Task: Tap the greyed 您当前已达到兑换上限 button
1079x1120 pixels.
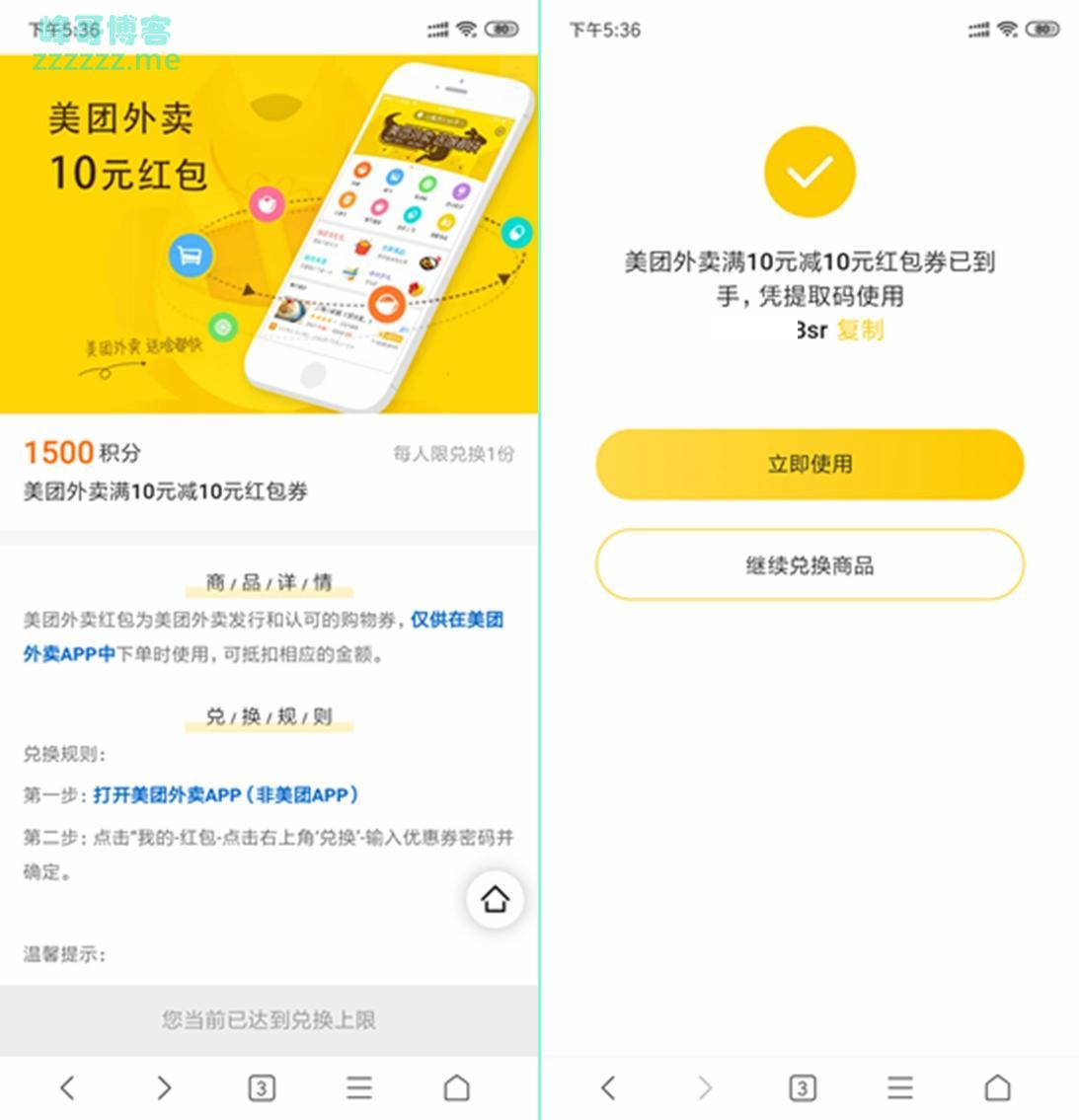Action: (x=269, y=1019)
